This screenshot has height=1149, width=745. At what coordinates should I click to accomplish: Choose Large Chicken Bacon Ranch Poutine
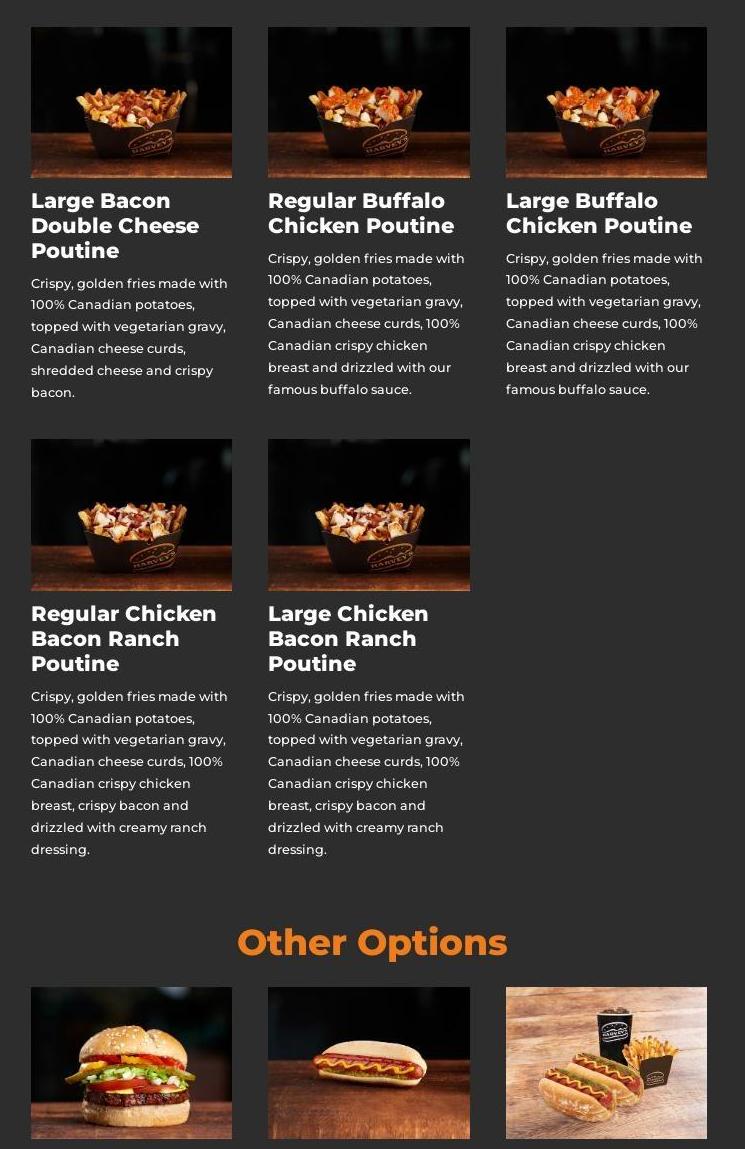point(368,515)
